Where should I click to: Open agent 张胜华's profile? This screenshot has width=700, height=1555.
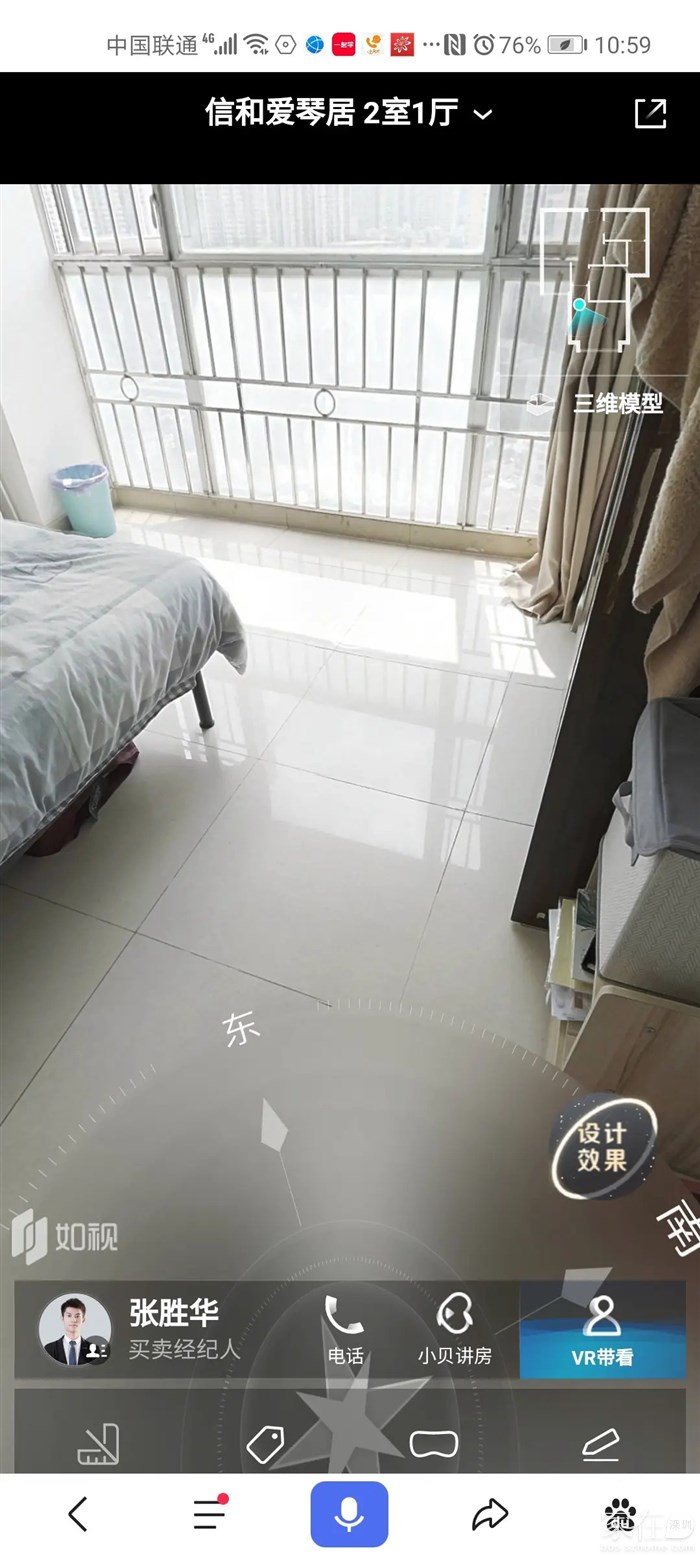[76, 1329]
